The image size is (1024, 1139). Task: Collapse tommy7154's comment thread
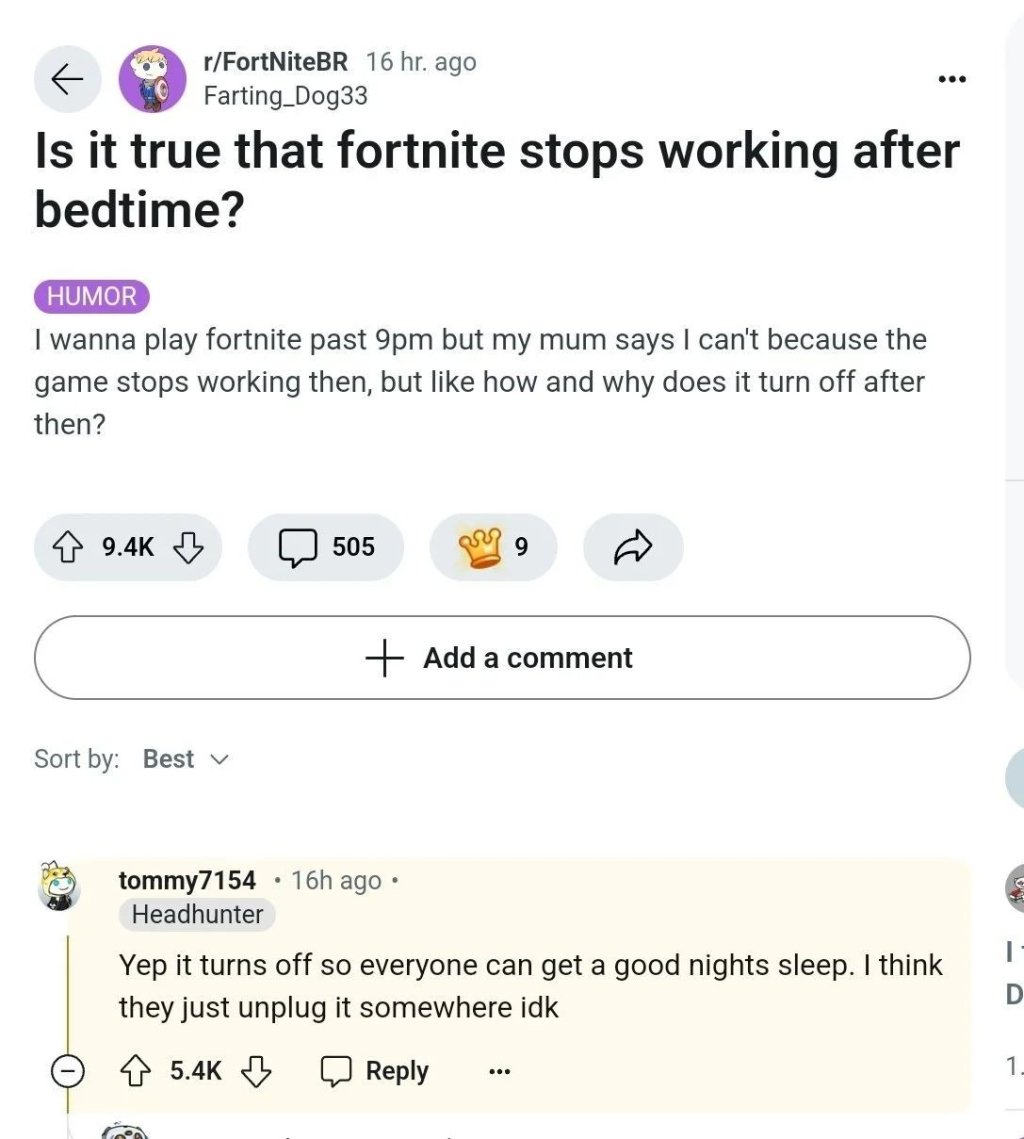pos(66,1071)
